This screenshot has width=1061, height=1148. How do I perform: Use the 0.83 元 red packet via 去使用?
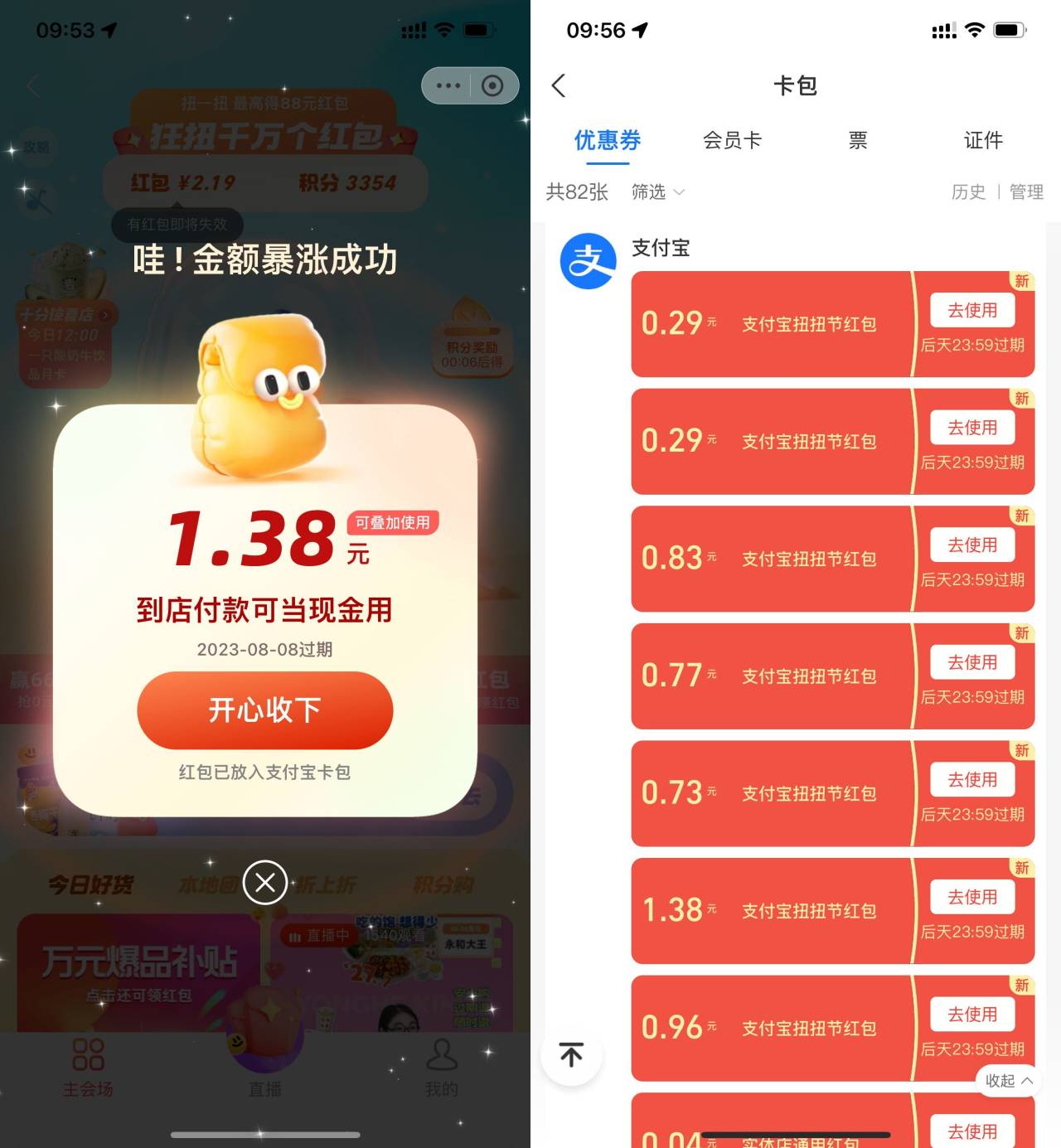[x=972, y=545]
